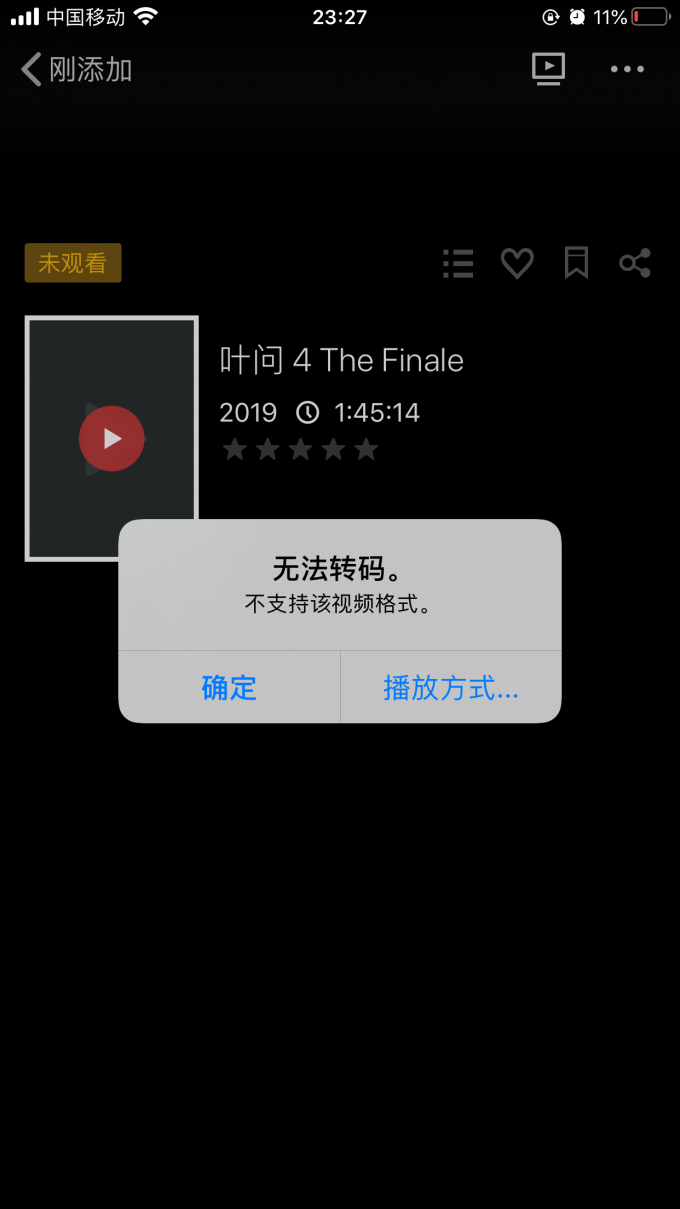Share this movie

pos(635,264)
